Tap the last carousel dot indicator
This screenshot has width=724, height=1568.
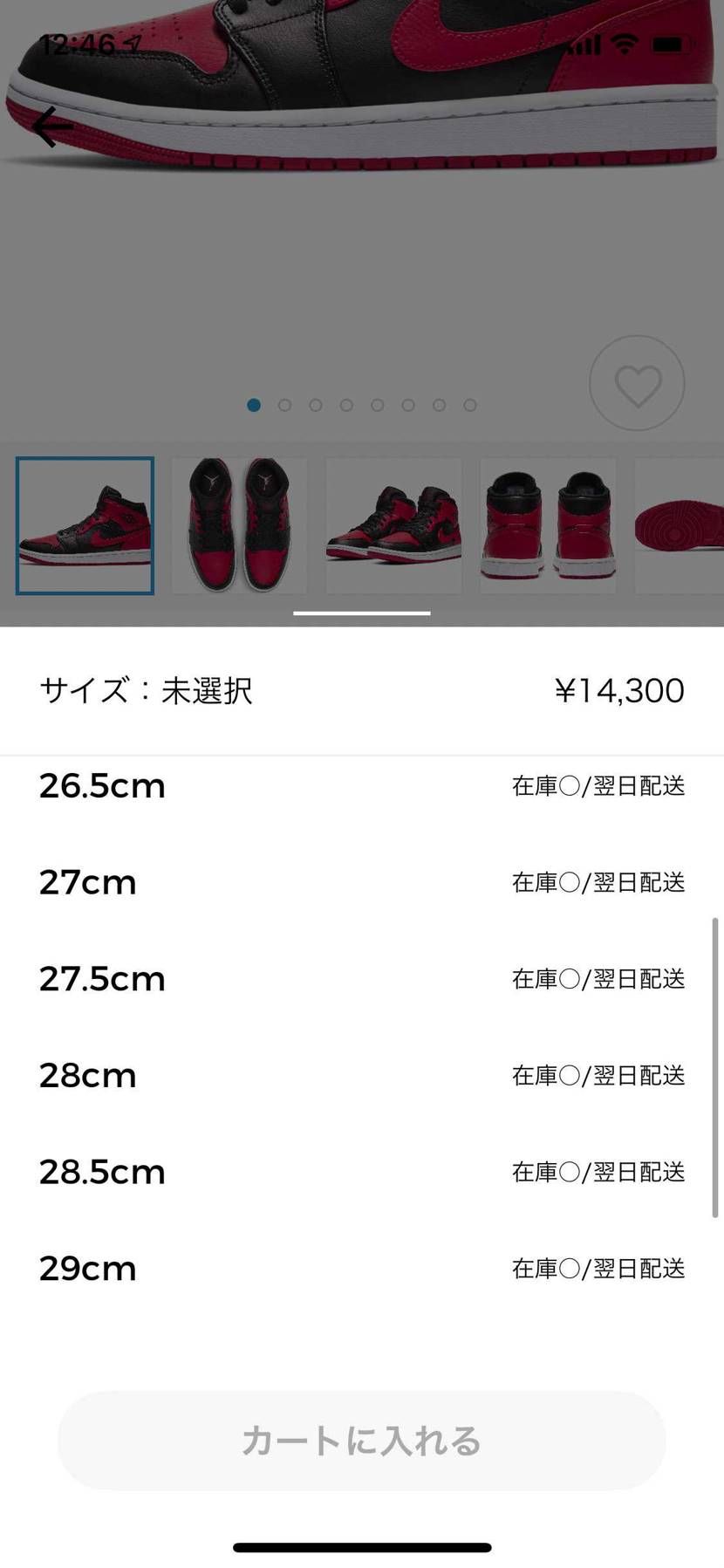(x=470, y=405)
